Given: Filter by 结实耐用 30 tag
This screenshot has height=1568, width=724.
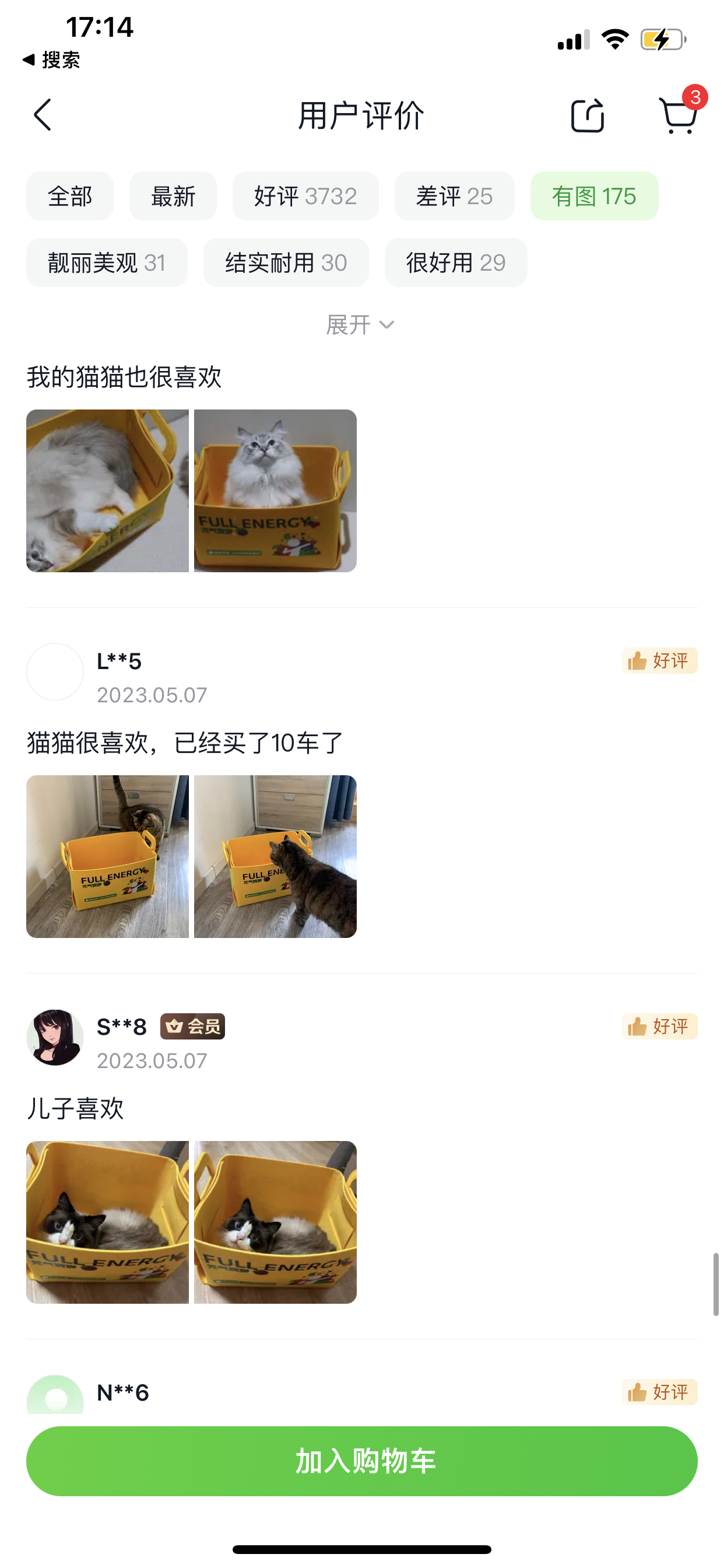Looking at the screenshot, I should point(286,262).
